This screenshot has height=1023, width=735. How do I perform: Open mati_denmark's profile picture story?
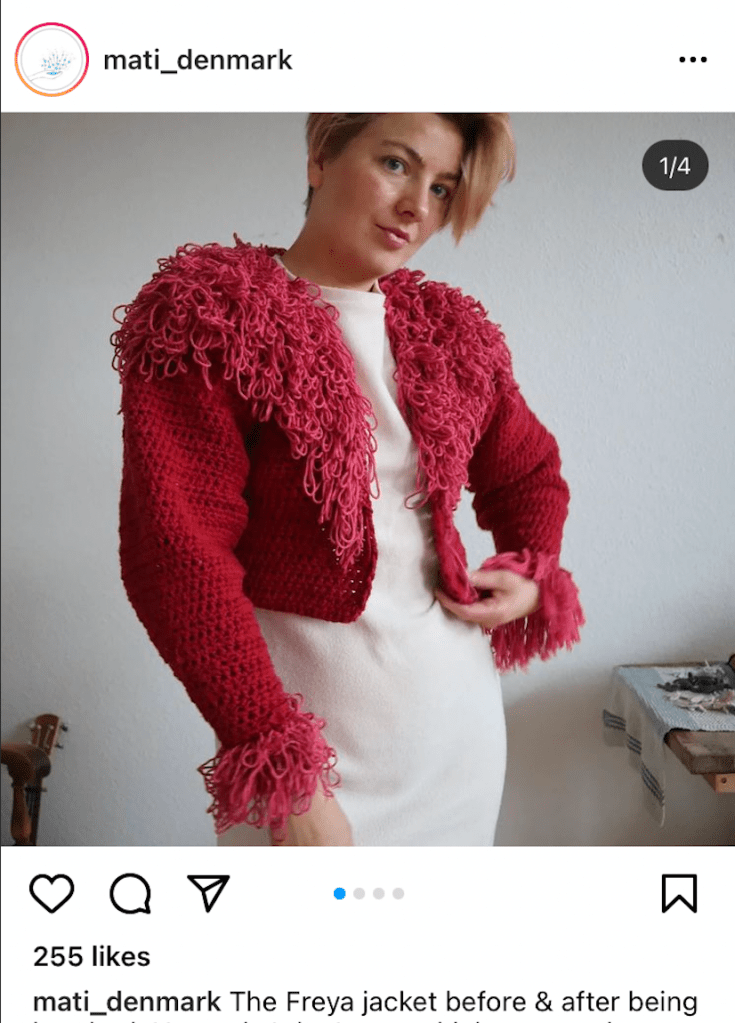point(52,59)
